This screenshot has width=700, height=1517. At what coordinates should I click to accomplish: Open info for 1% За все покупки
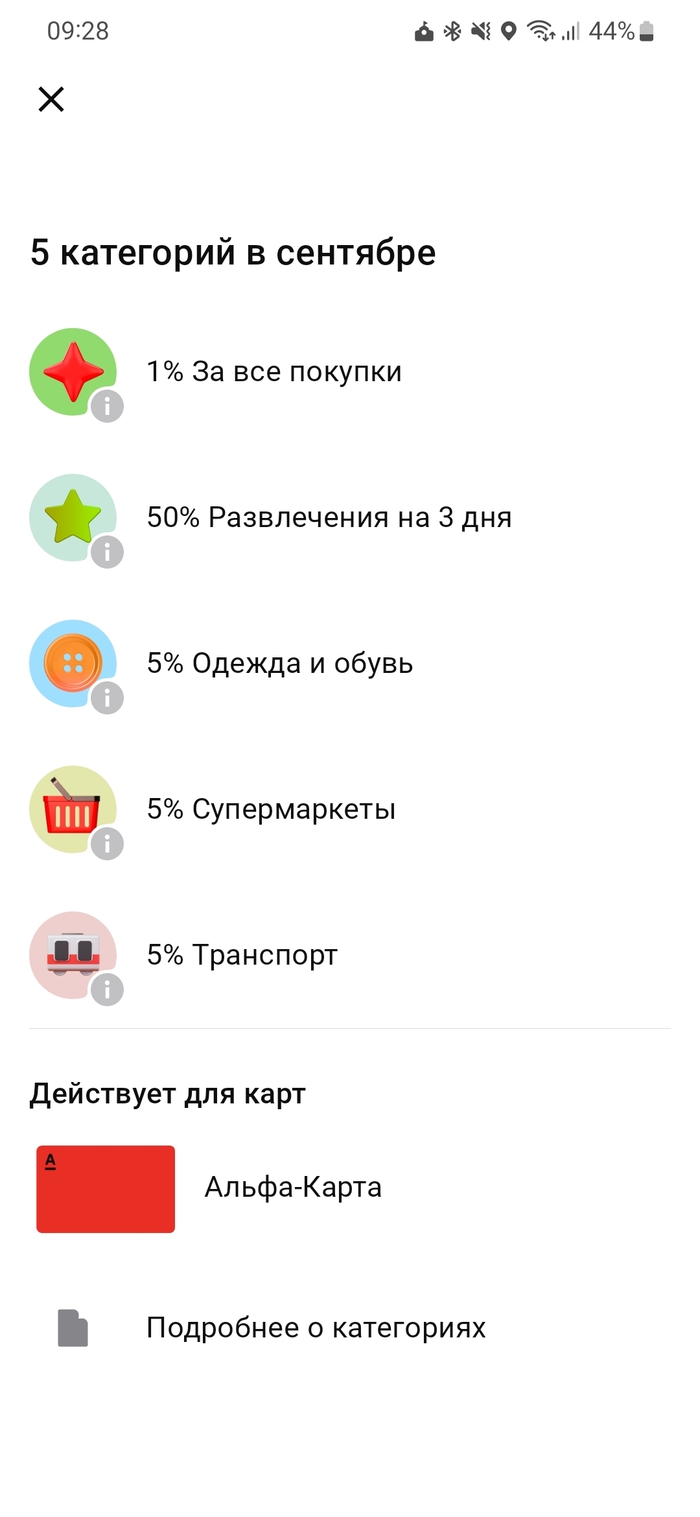tap(107, 406)
